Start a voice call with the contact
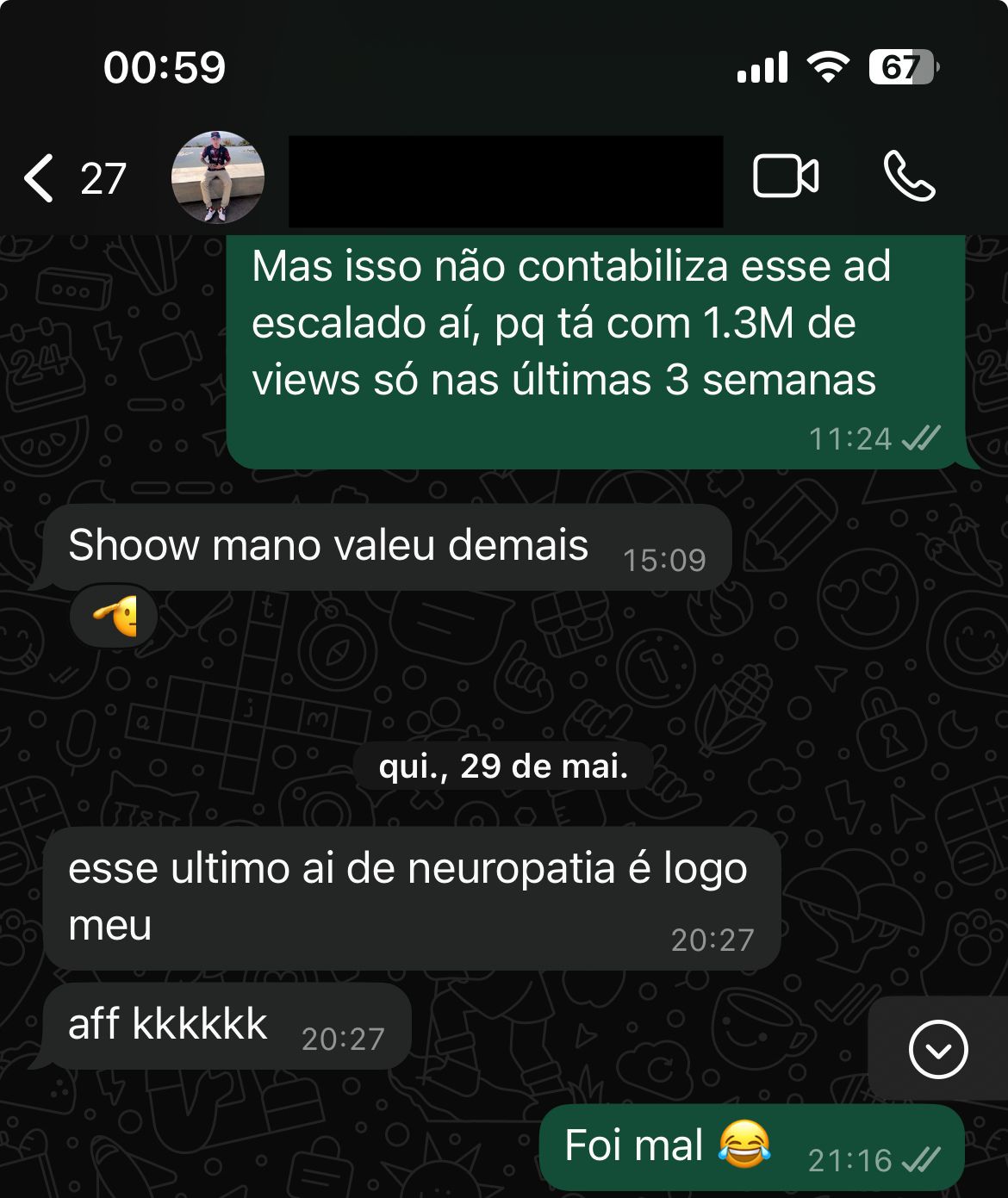 tap(912, 175)
